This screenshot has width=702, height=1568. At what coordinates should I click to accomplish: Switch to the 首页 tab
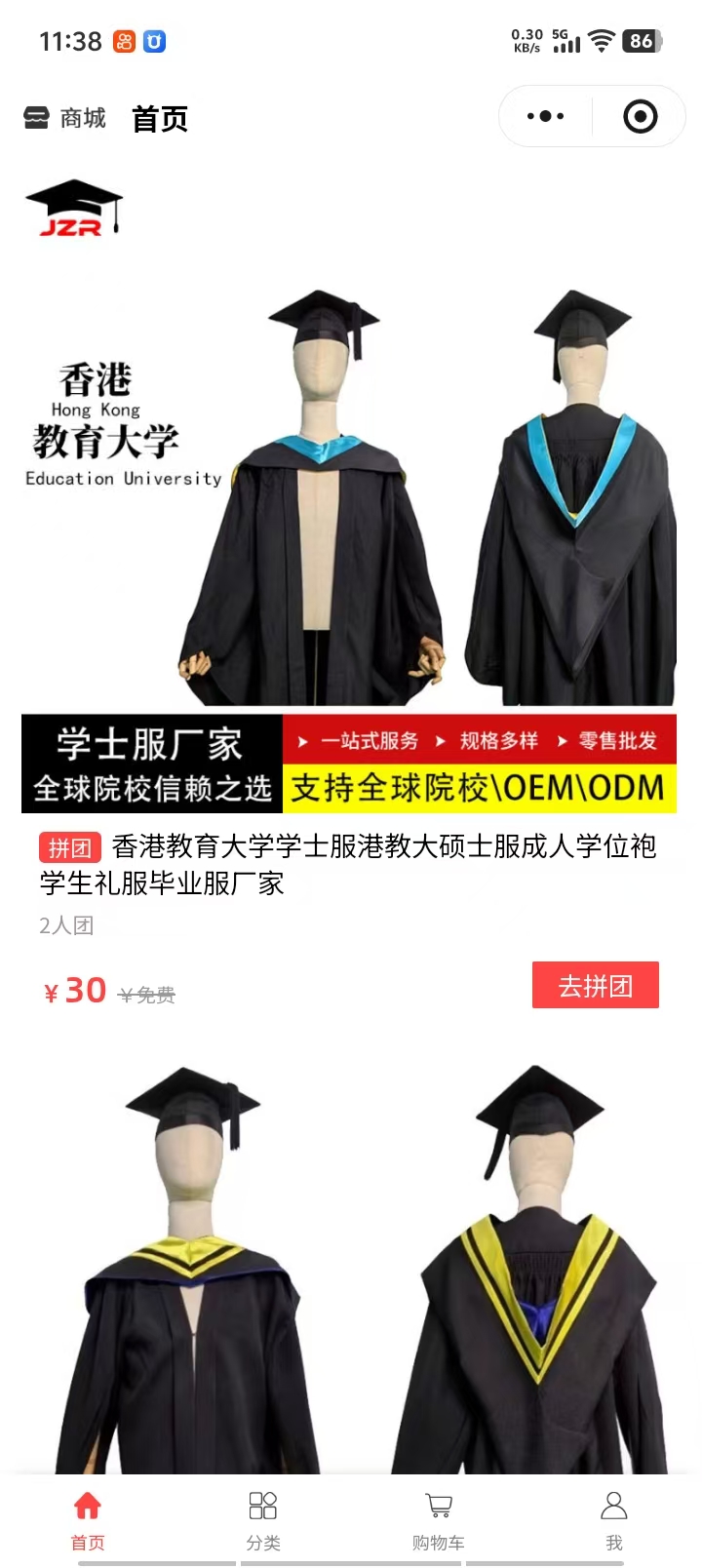tap(88, 1519)
